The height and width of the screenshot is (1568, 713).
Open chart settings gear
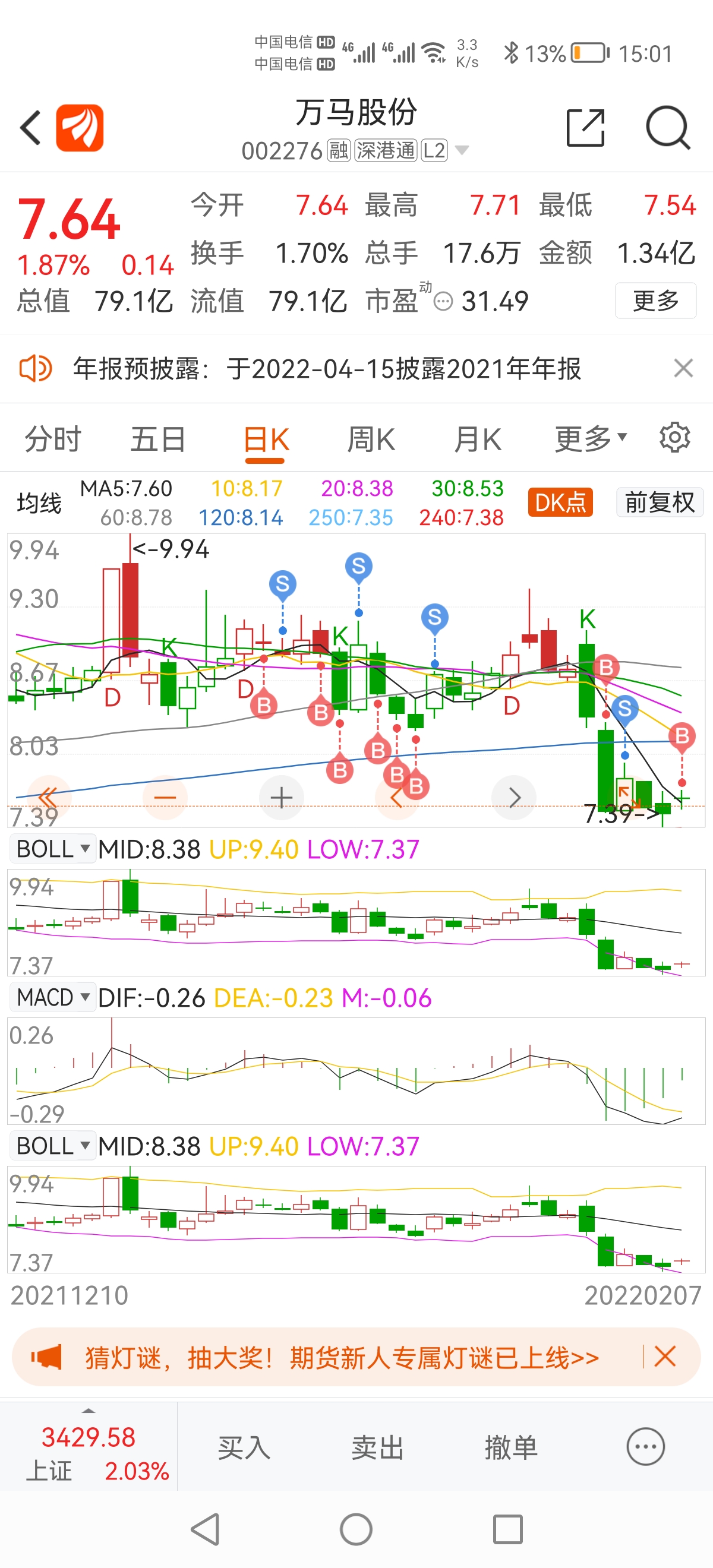tap(674, 438)
